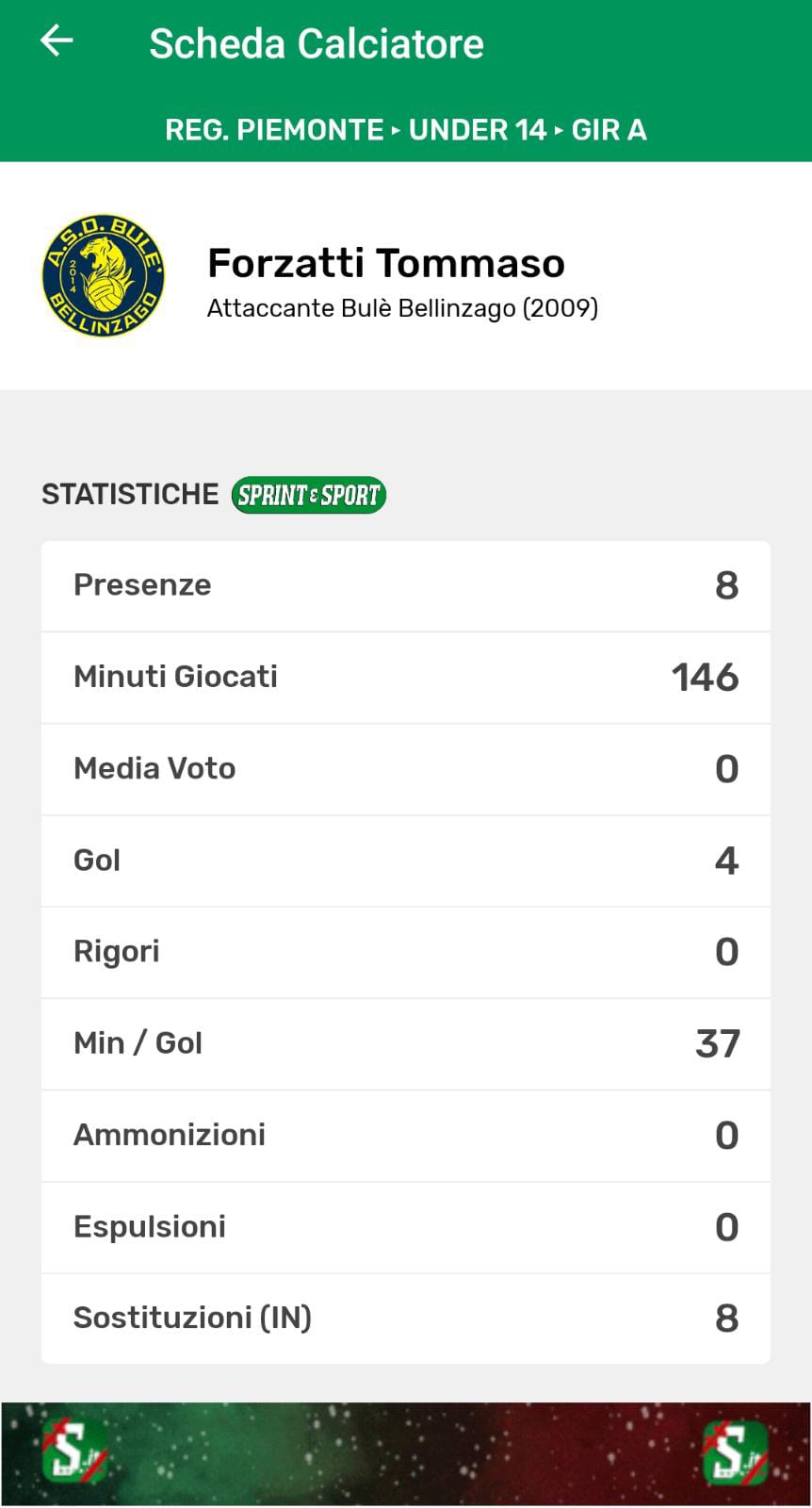Open the Presenze statistics row

[405, 585]
